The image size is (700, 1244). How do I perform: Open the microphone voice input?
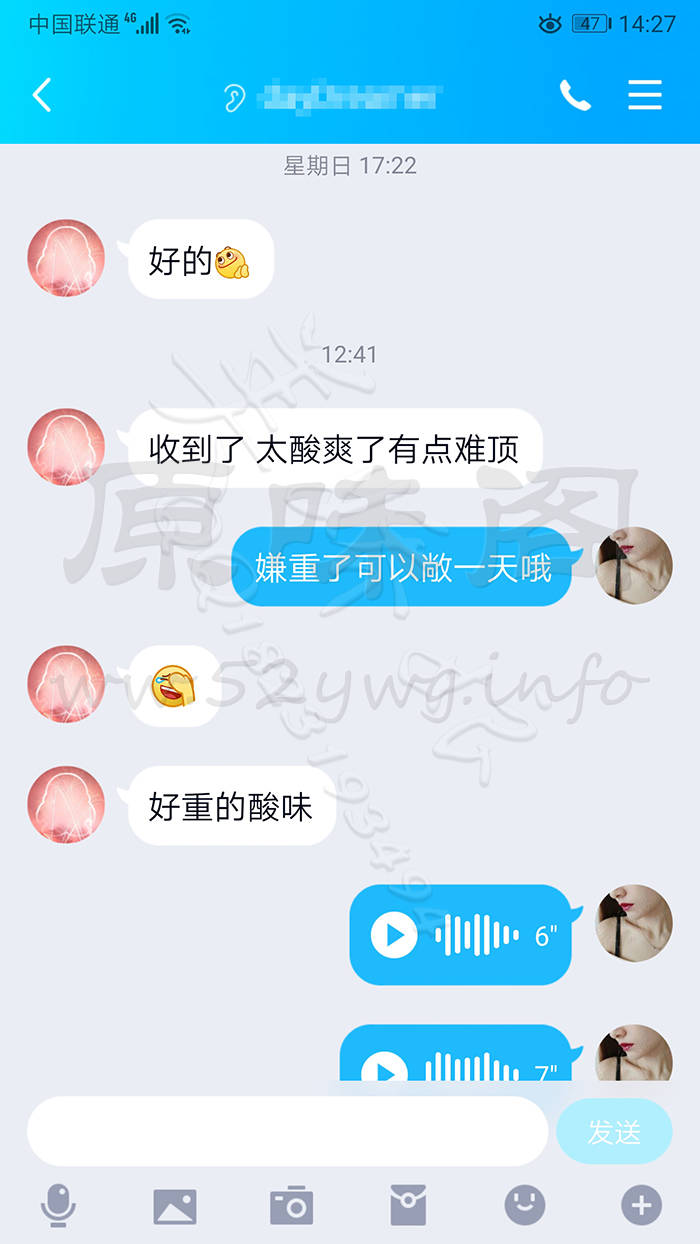point(58,1206)
